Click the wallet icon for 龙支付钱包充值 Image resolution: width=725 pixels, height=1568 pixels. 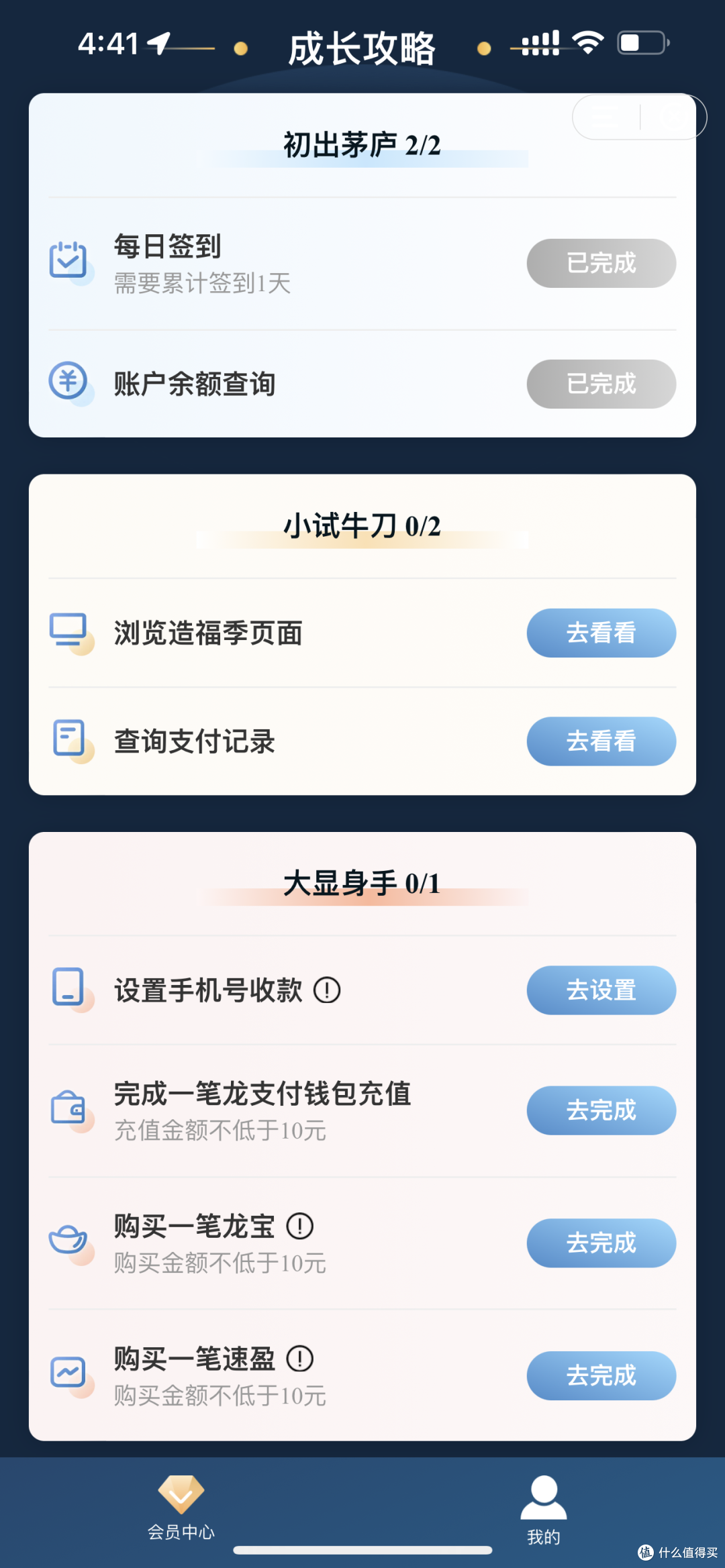tap(67, 1107)
